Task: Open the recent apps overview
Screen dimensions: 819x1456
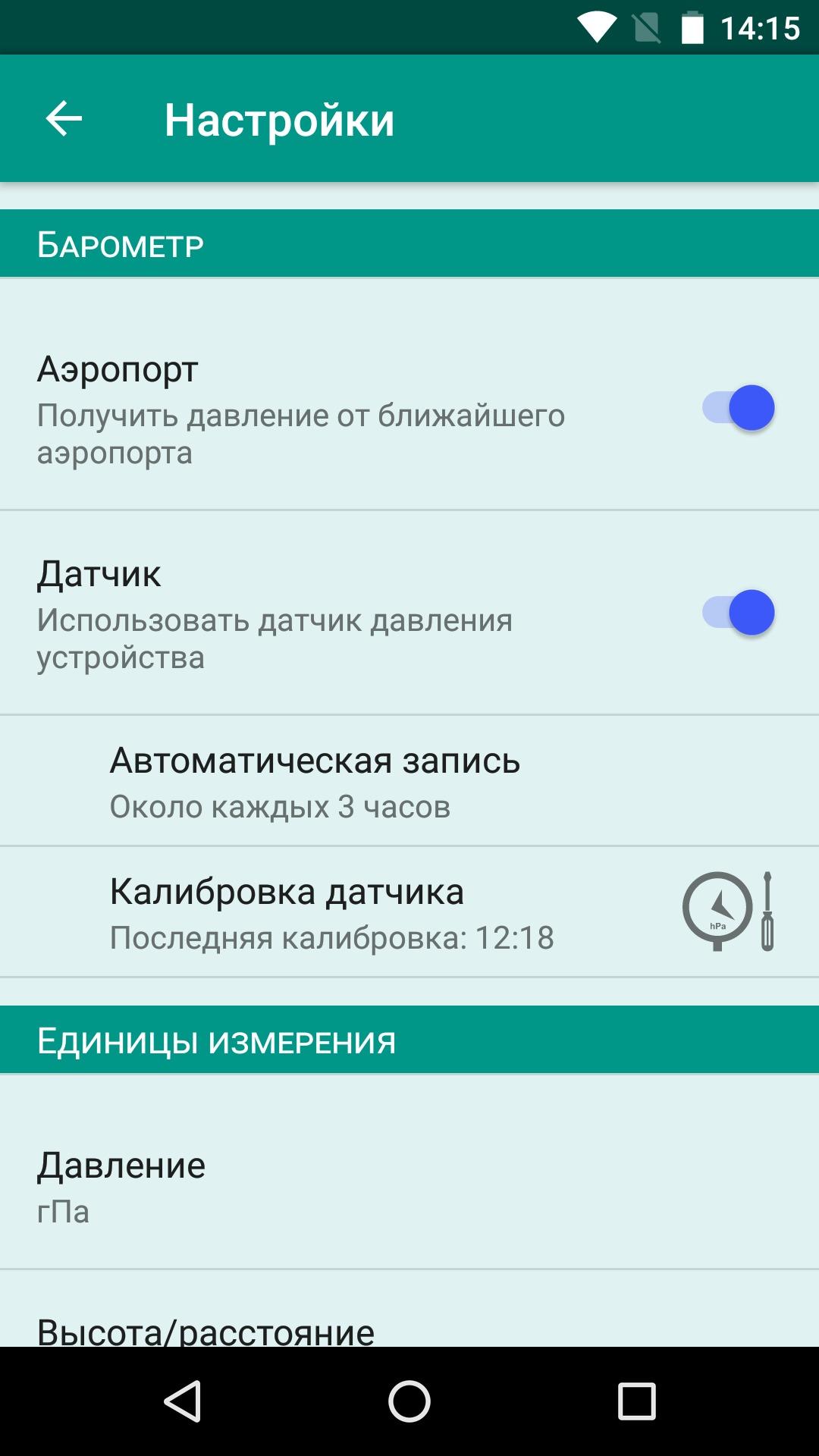Action: 637,1401
